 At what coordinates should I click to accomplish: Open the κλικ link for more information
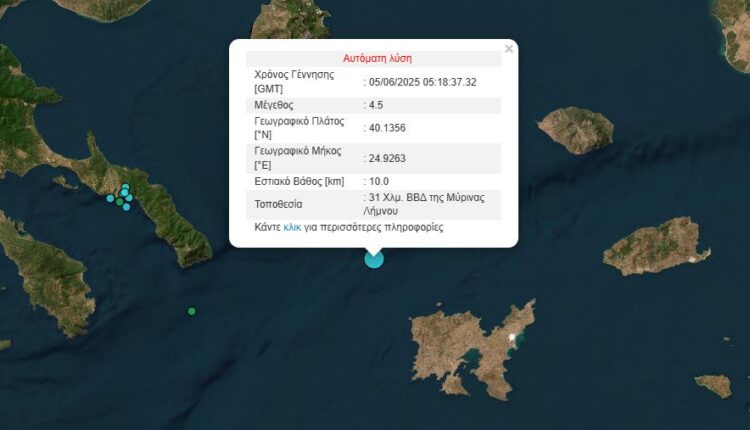point(292,228)
